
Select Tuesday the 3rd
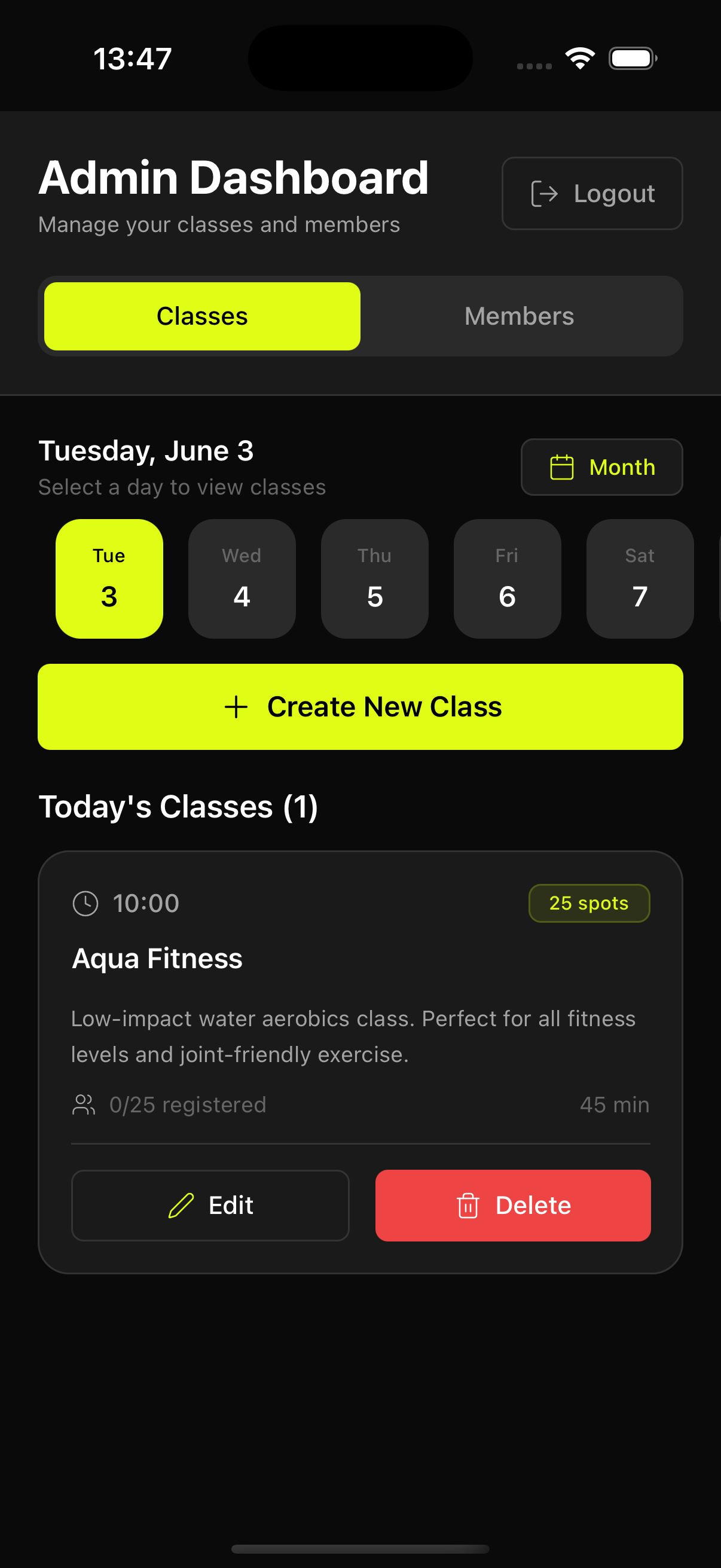pos(109,578)
